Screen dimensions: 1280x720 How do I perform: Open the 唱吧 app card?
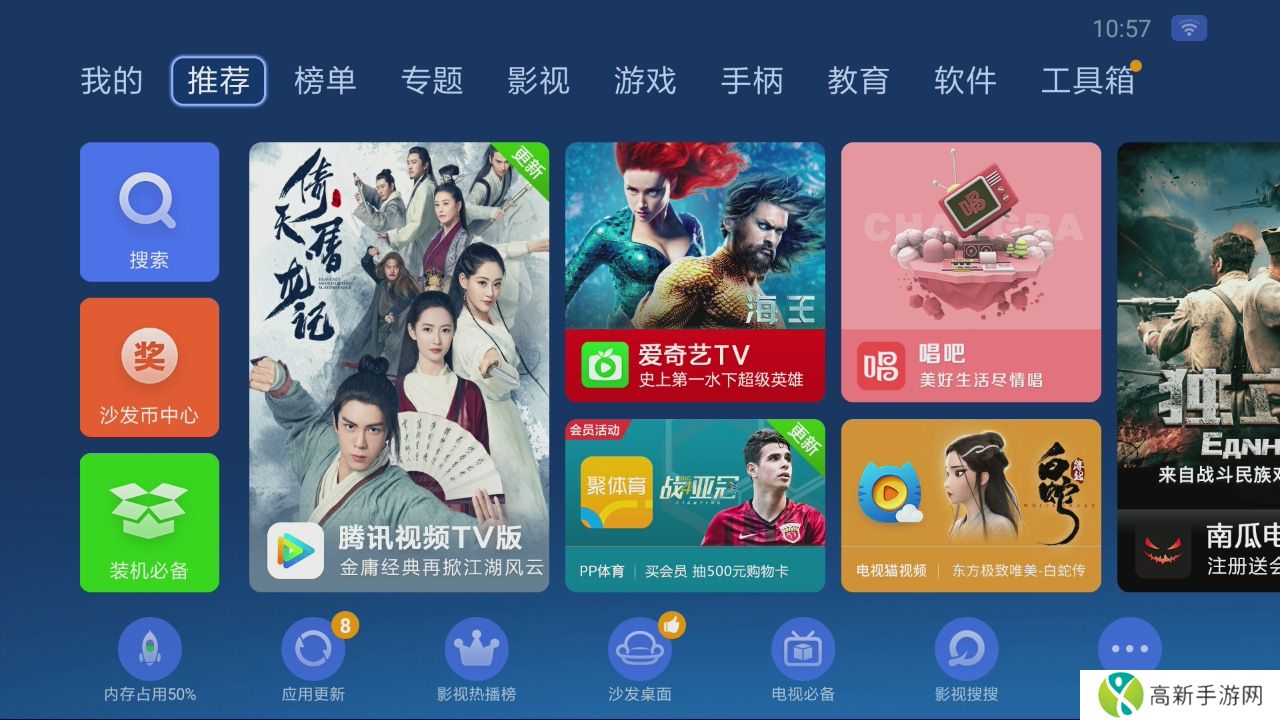[971, 272]
